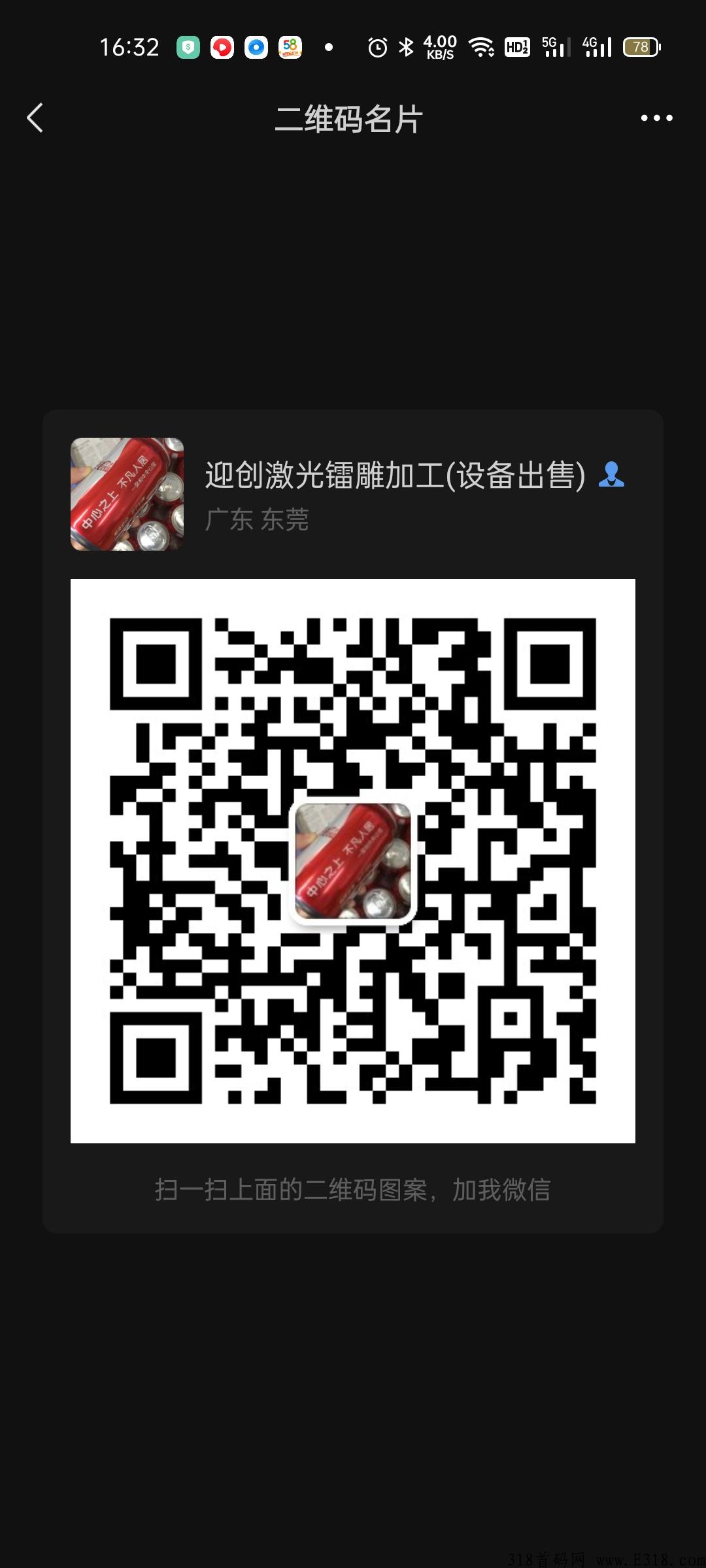Tap the clock showing 16:32
The height and width of the screenshot is (1568, 706).
131,47
